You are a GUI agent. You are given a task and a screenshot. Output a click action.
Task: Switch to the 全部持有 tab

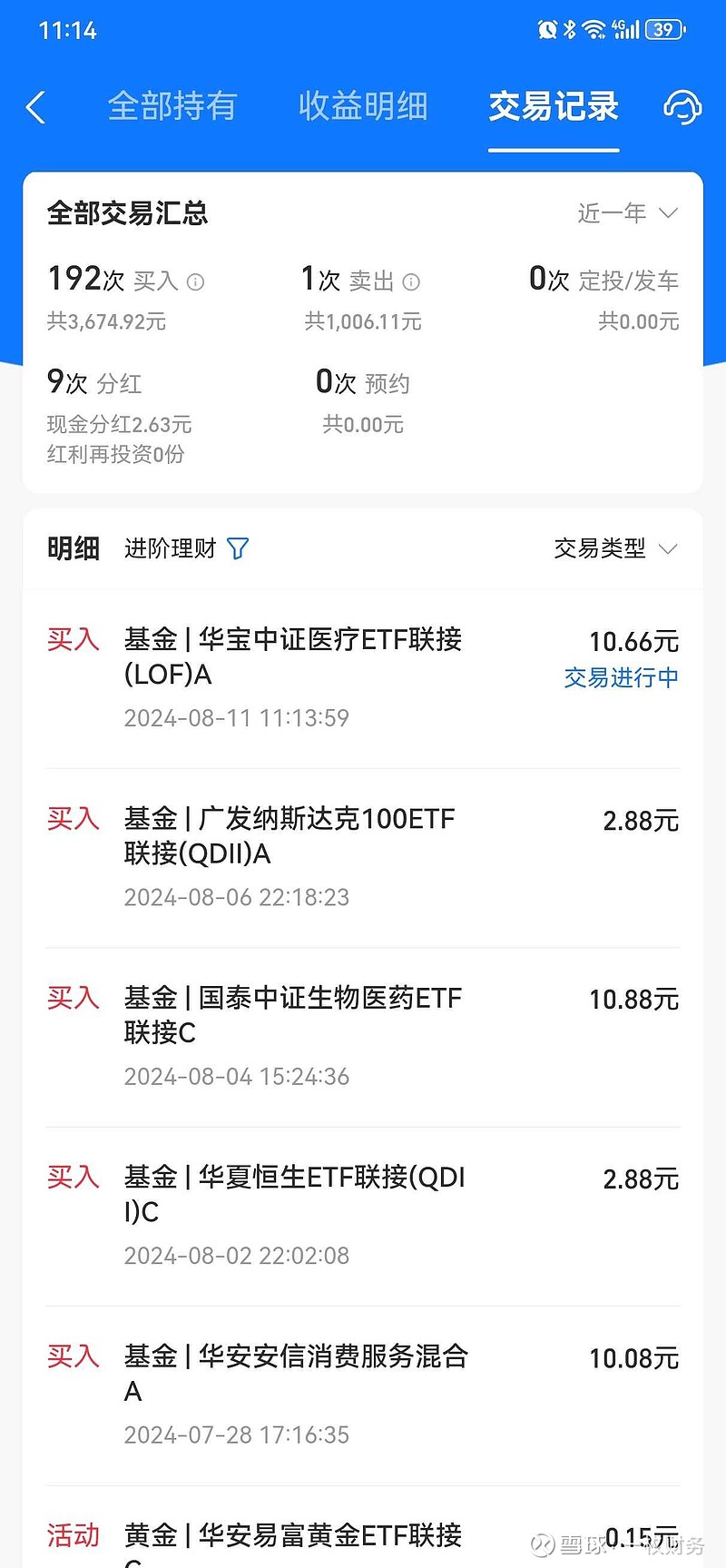tap(172, 106)
